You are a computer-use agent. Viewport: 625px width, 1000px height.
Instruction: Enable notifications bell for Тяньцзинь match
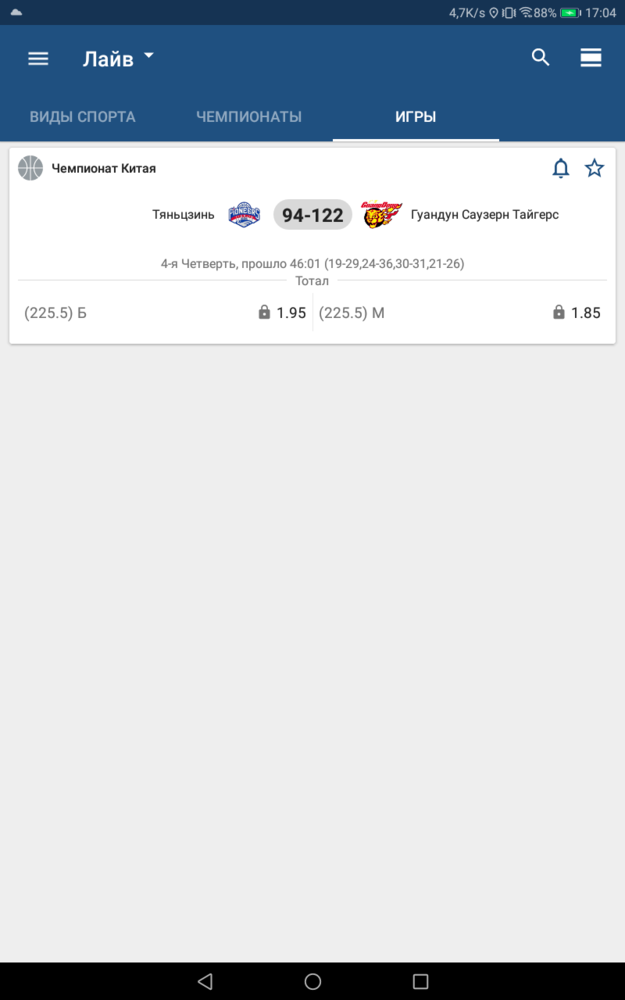pos(561,168)
